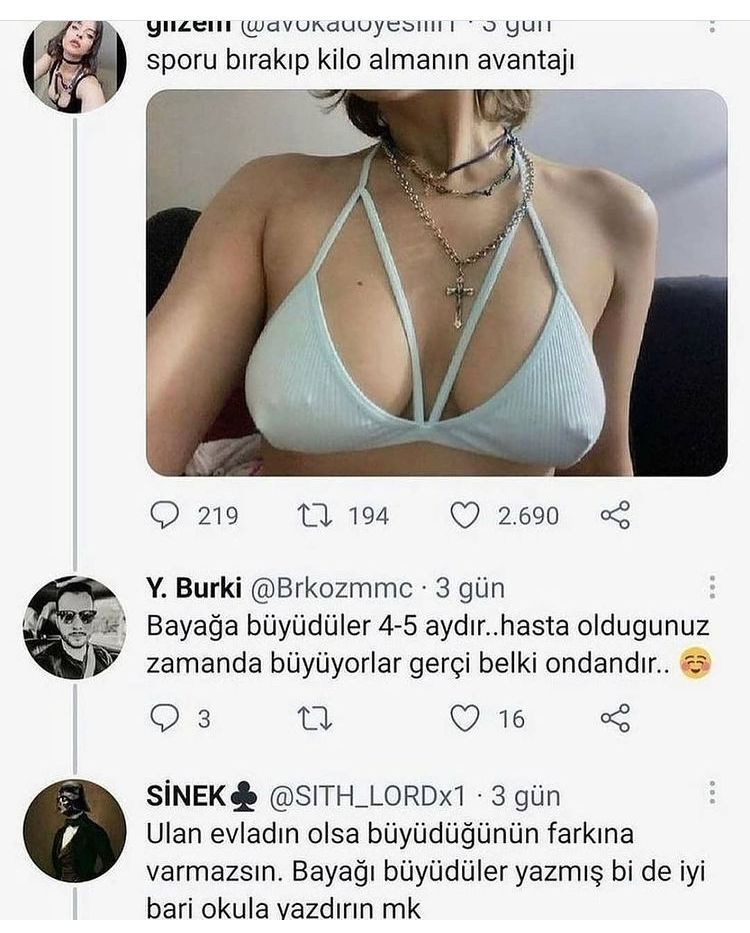Open the overflow menu on Y. Burki's reply
The width and height of the screenshot is (750, 933).
point(711,587)
